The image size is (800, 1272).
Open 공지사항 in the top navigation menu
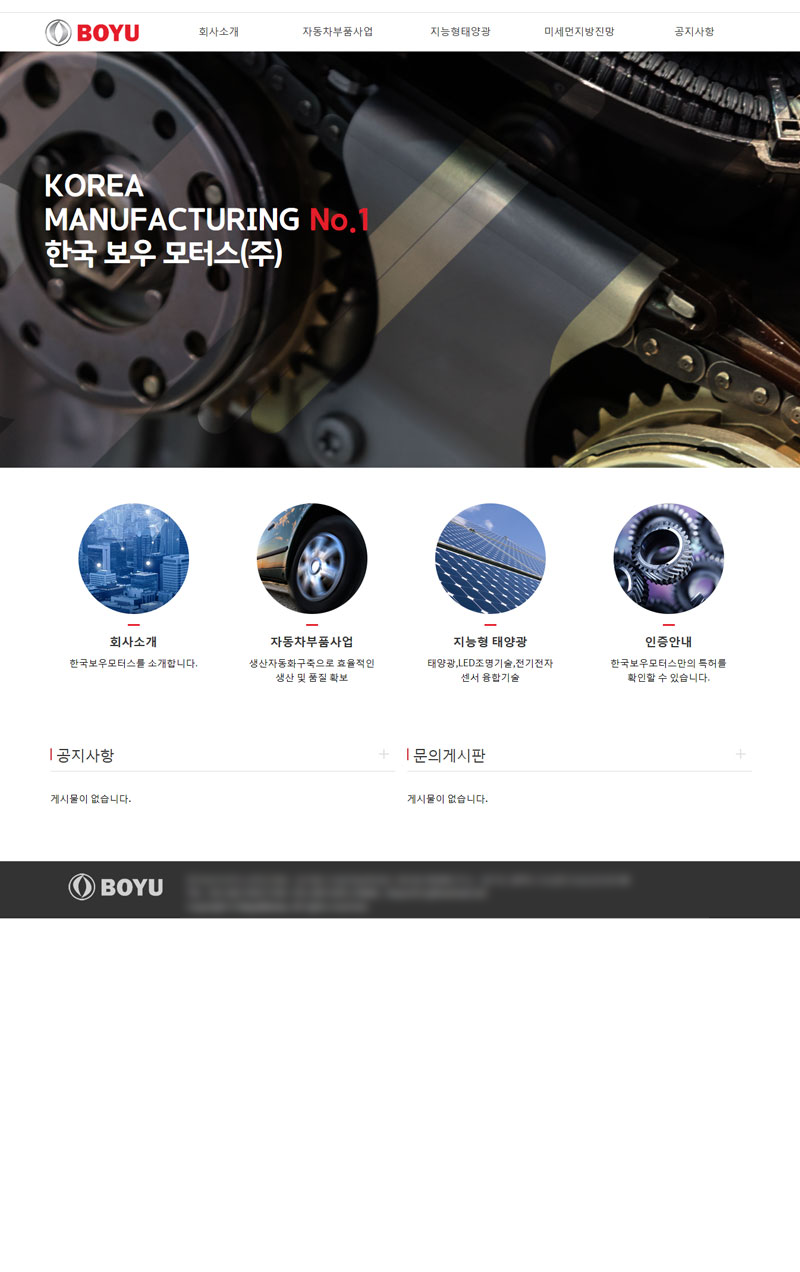tap(694, 32)
